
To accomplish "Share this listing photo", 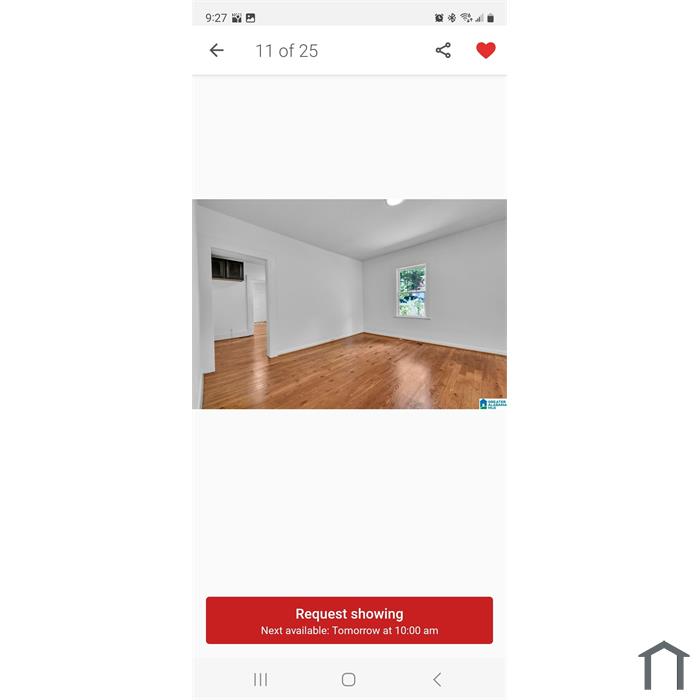I will [443, 50].
